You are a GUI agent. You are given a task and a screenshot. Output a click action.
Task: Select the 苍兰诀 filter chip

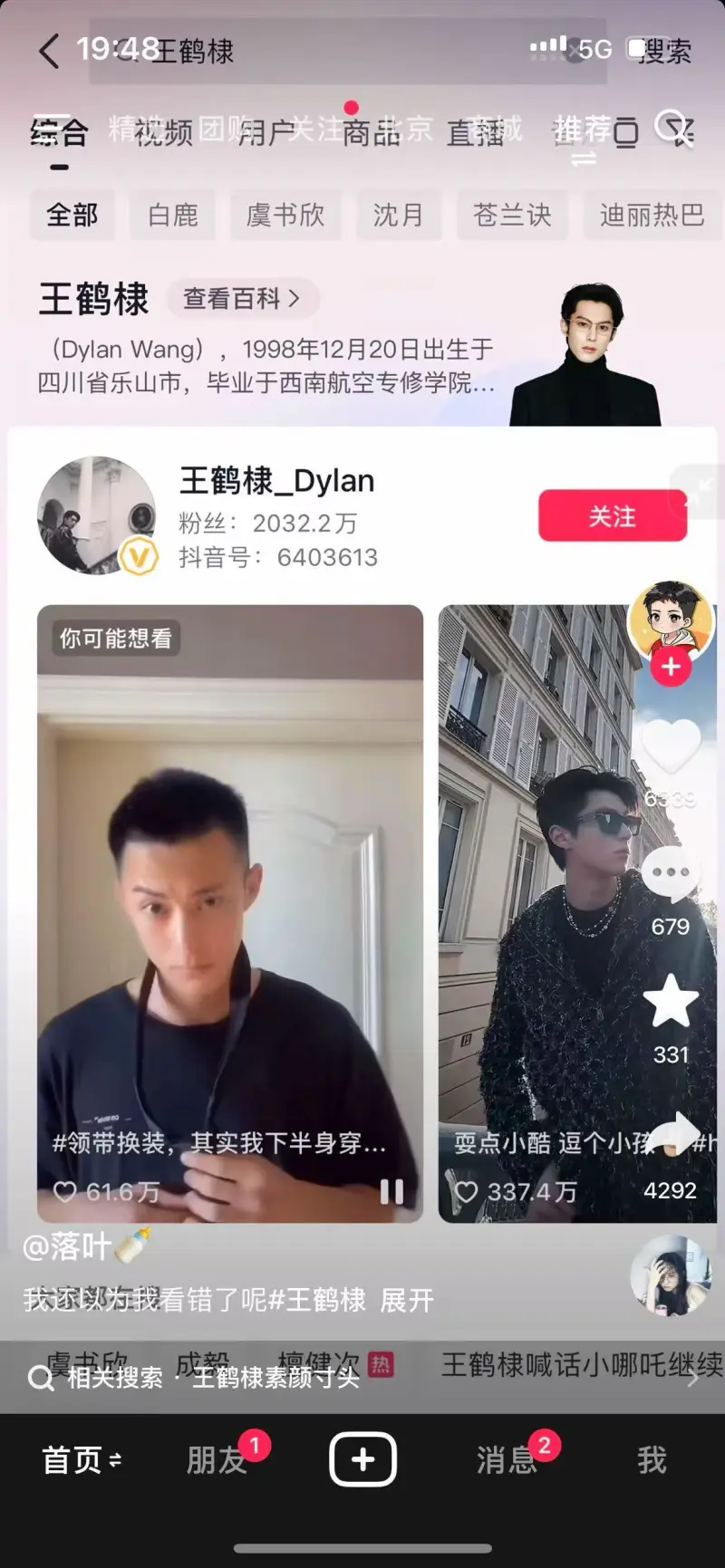tap(511, 215)
